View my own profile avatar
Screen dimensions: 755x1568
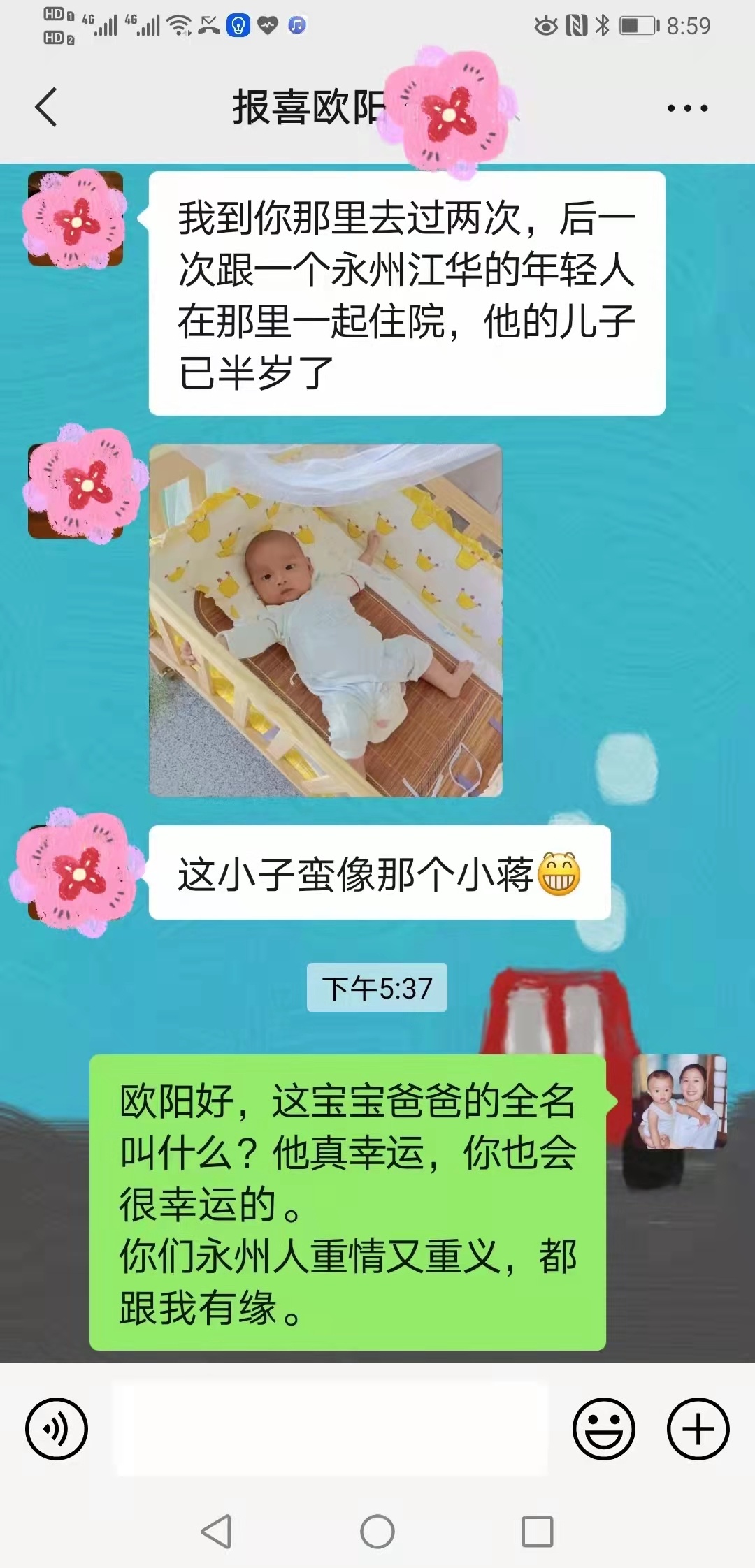click(679, 1102)
